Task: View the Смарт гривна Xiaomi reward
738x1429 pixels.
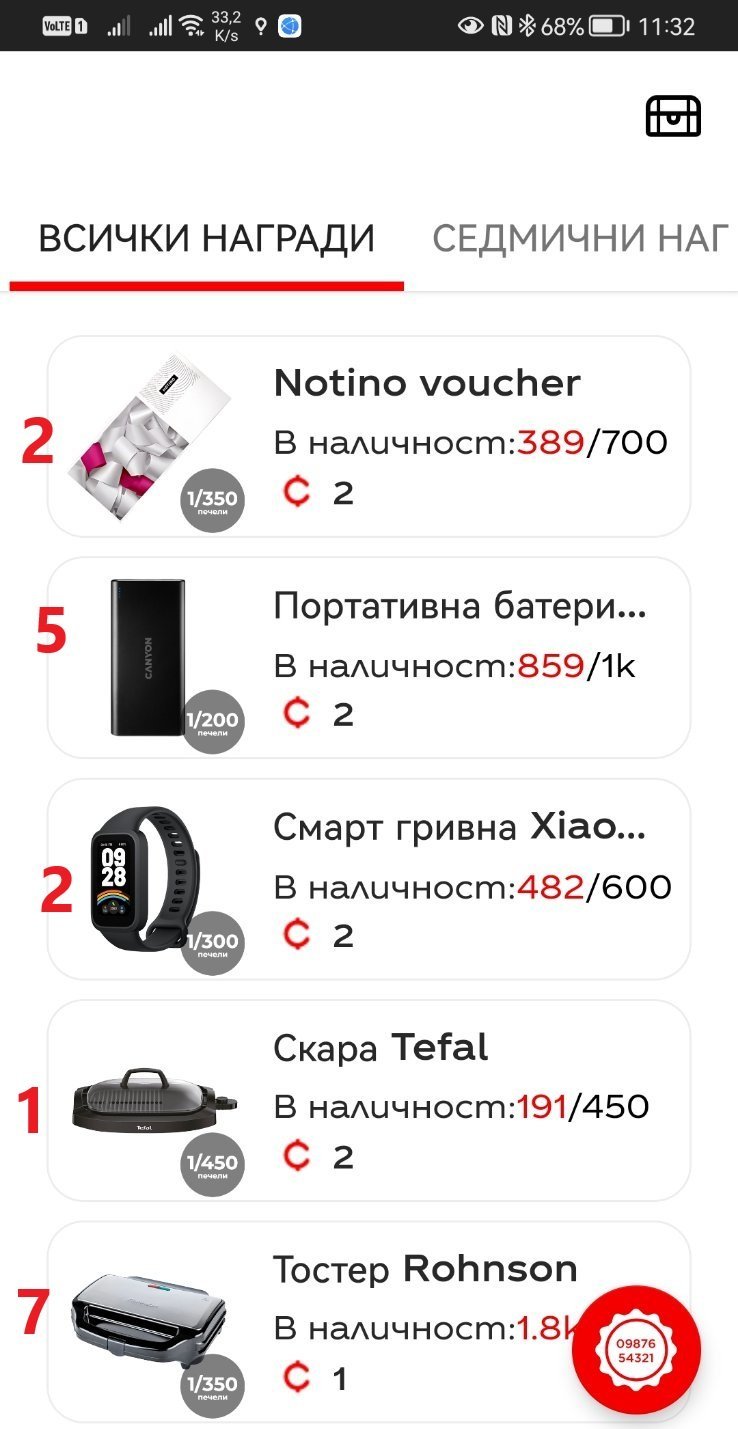Action: (369, 879)
